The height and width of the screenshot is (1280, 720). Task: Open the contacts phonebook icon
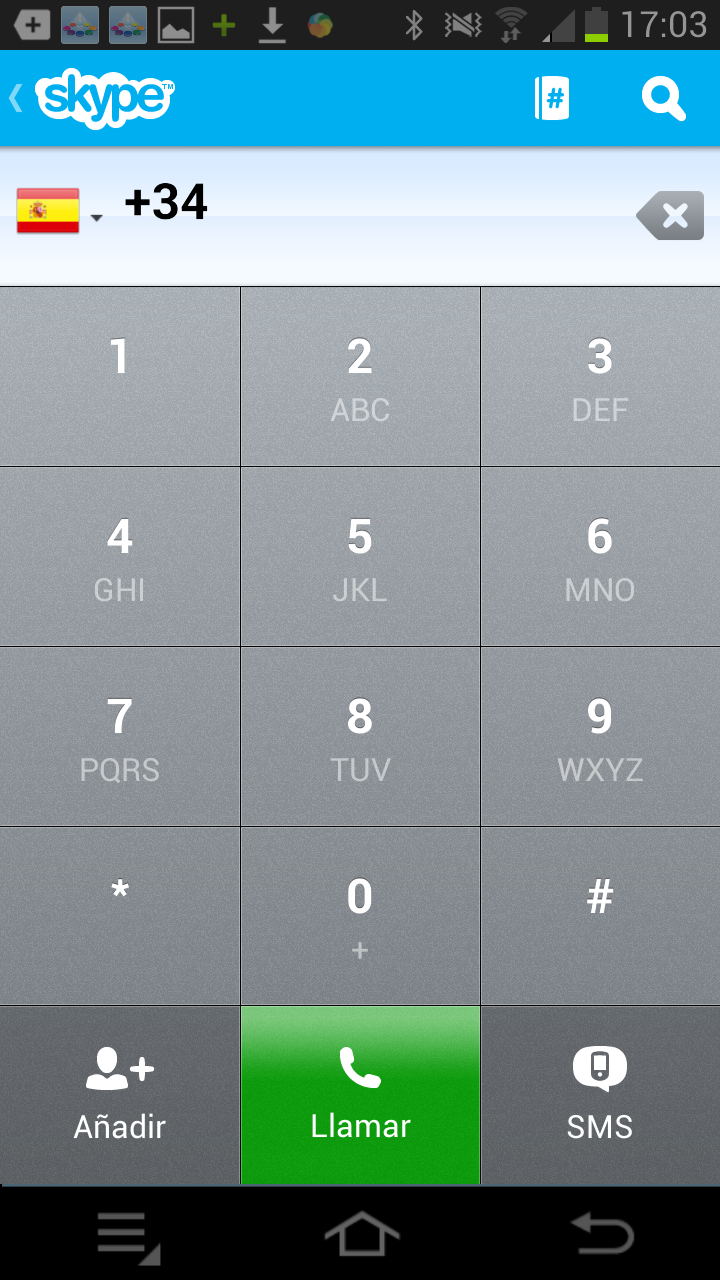tap(553, 99)
